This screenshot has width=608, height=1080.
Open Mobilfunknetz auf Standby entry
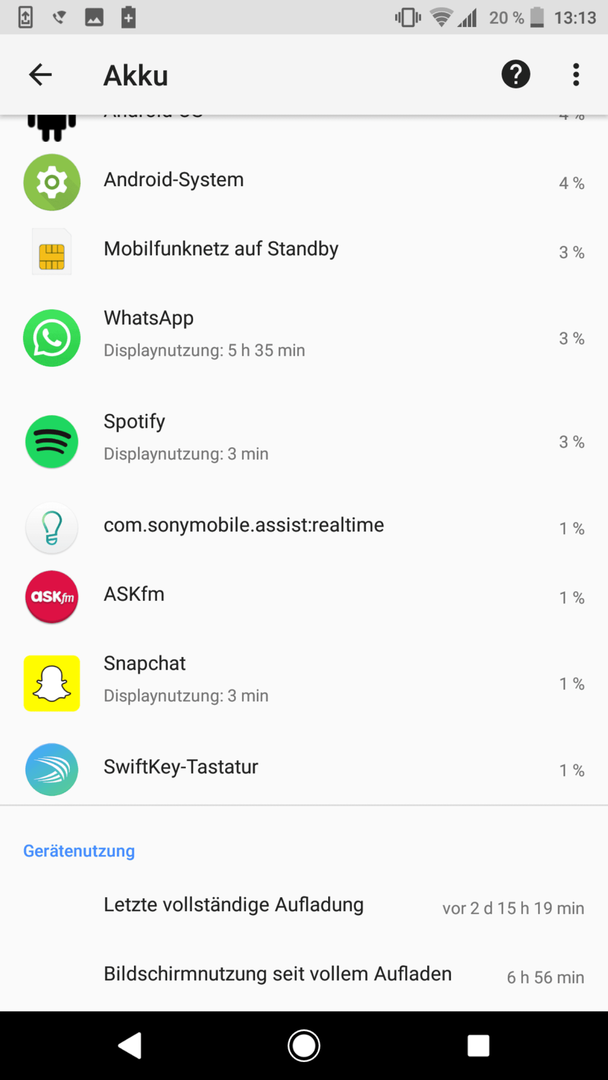(x=304, y=251)
